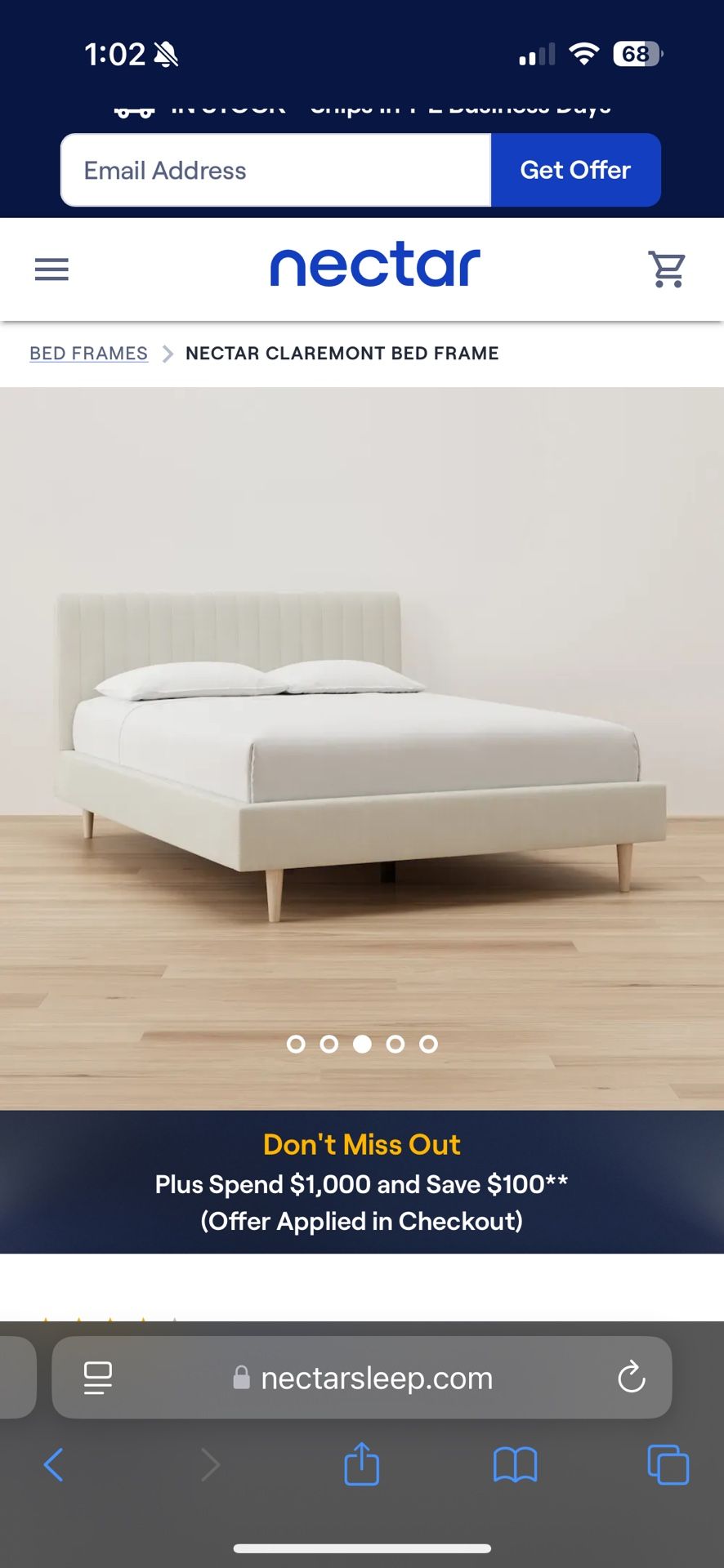Image resolution: width=724 pixels, height=1568 pixels.
Task: Click the Get Offer button
Action: click(x=574, y=170)
